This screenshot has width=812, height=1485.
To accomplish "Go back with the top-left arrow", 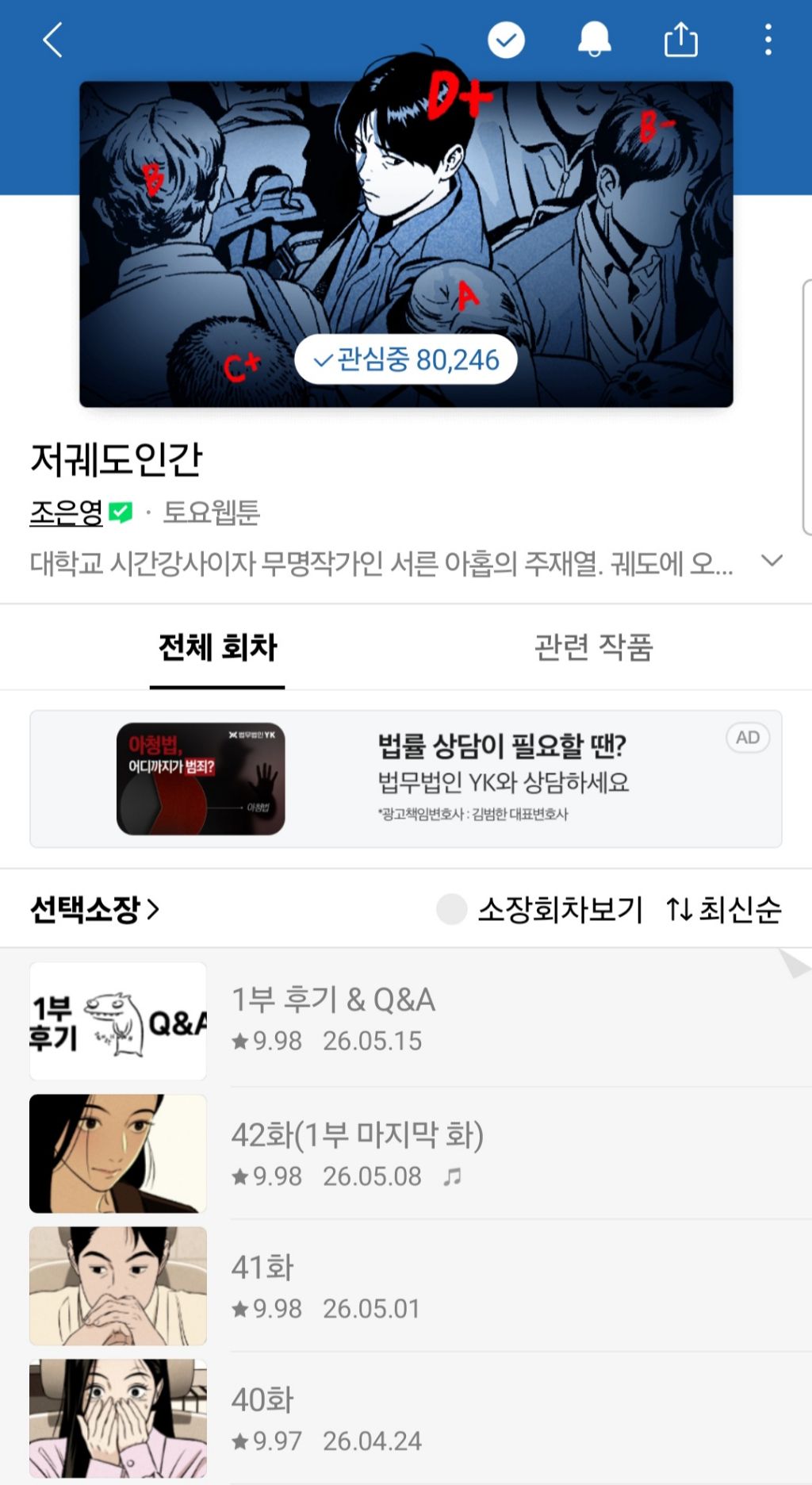I will [x=52, y=40].
